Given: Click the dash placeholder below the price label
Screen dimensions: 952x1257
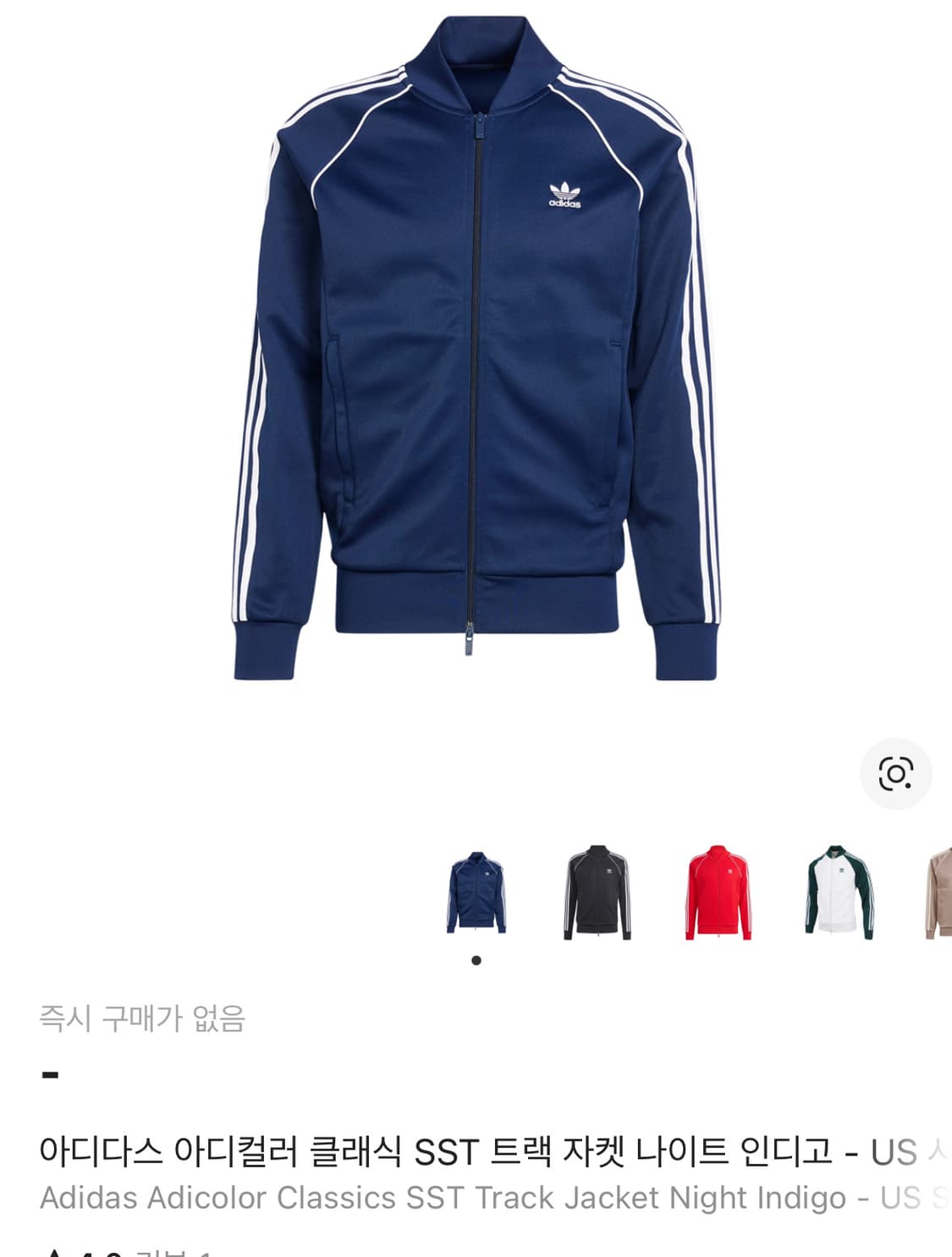Looking at the screenshot, I should [48, 1073].
